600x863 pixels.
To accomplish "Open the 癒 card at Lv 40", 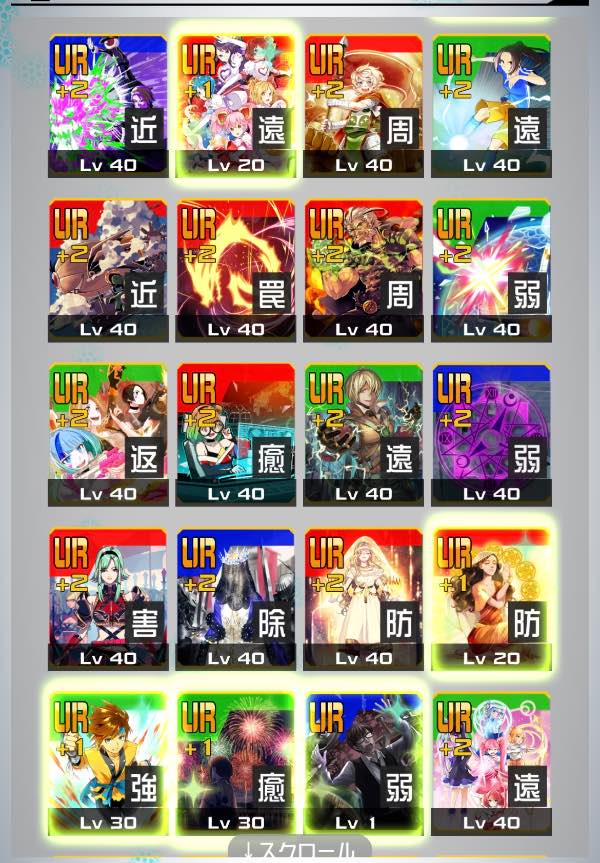I will coord(236,434).
